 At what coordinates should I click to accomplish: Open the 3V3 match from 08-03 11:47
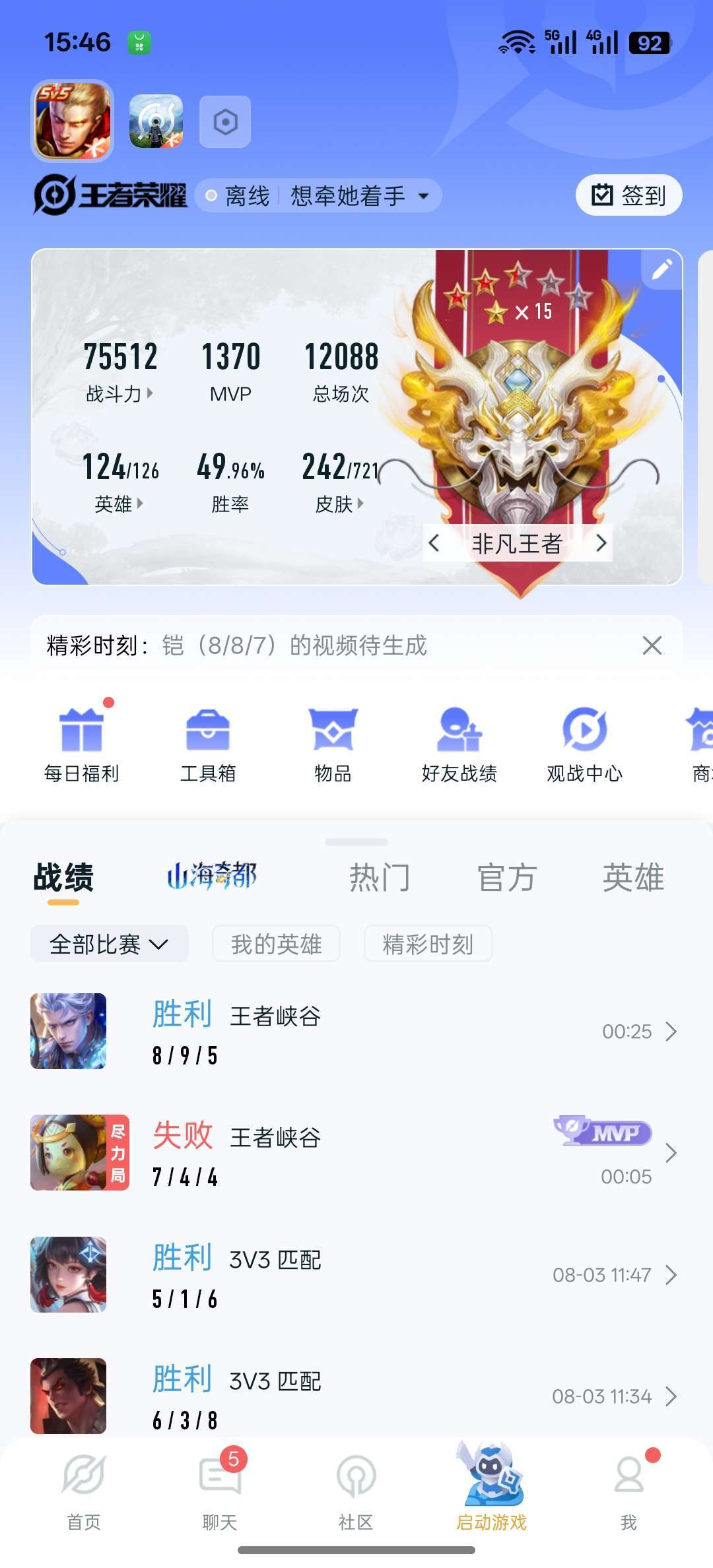[x=356, y=1275]
